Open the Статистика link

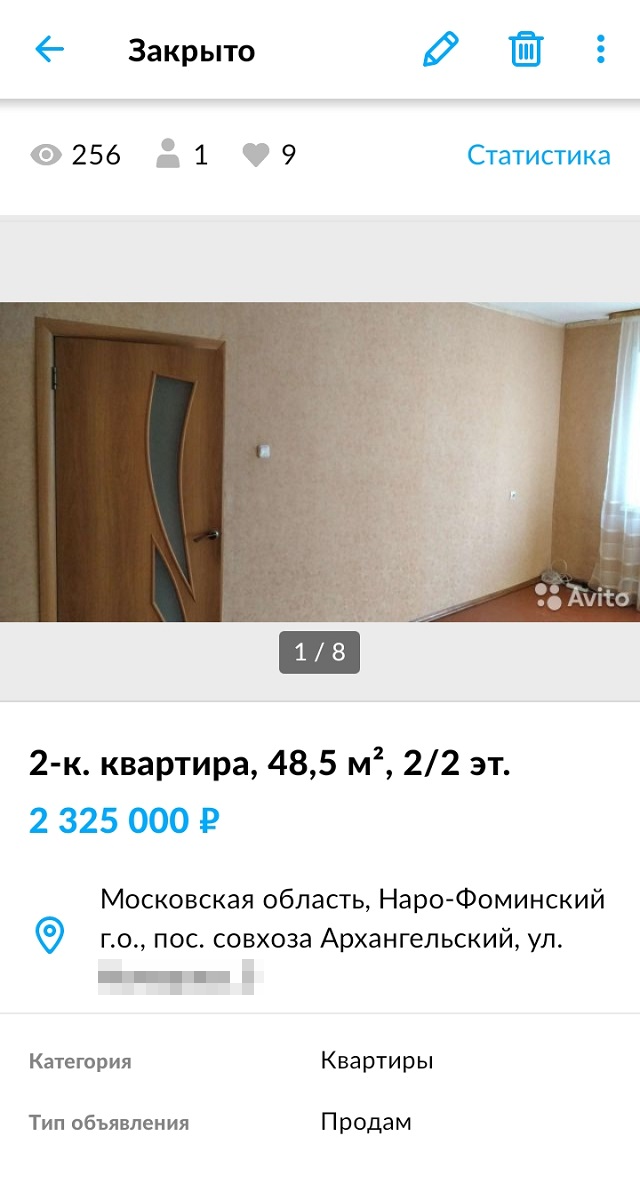pos(538,155)
